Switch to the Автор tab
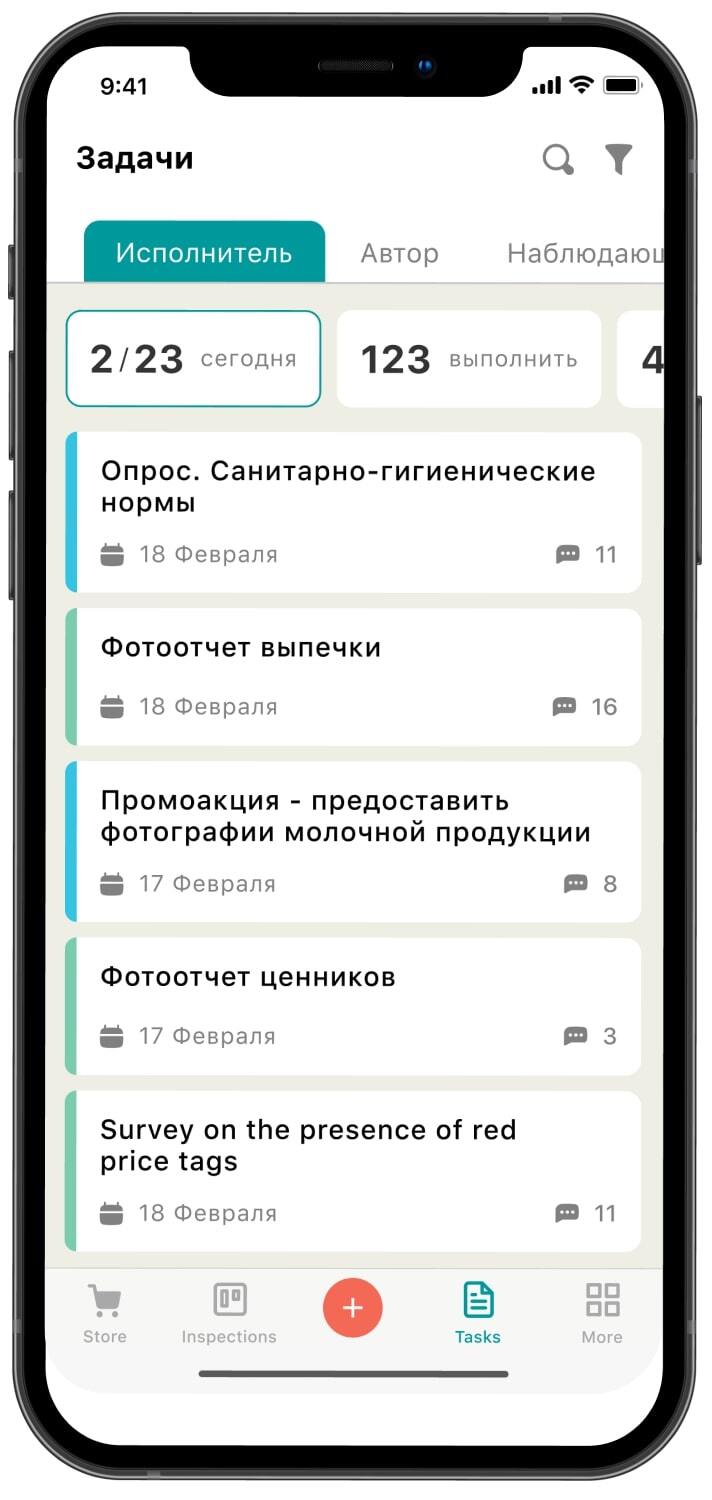Screen dimensions: 712x1500 [x=399, y=253]
